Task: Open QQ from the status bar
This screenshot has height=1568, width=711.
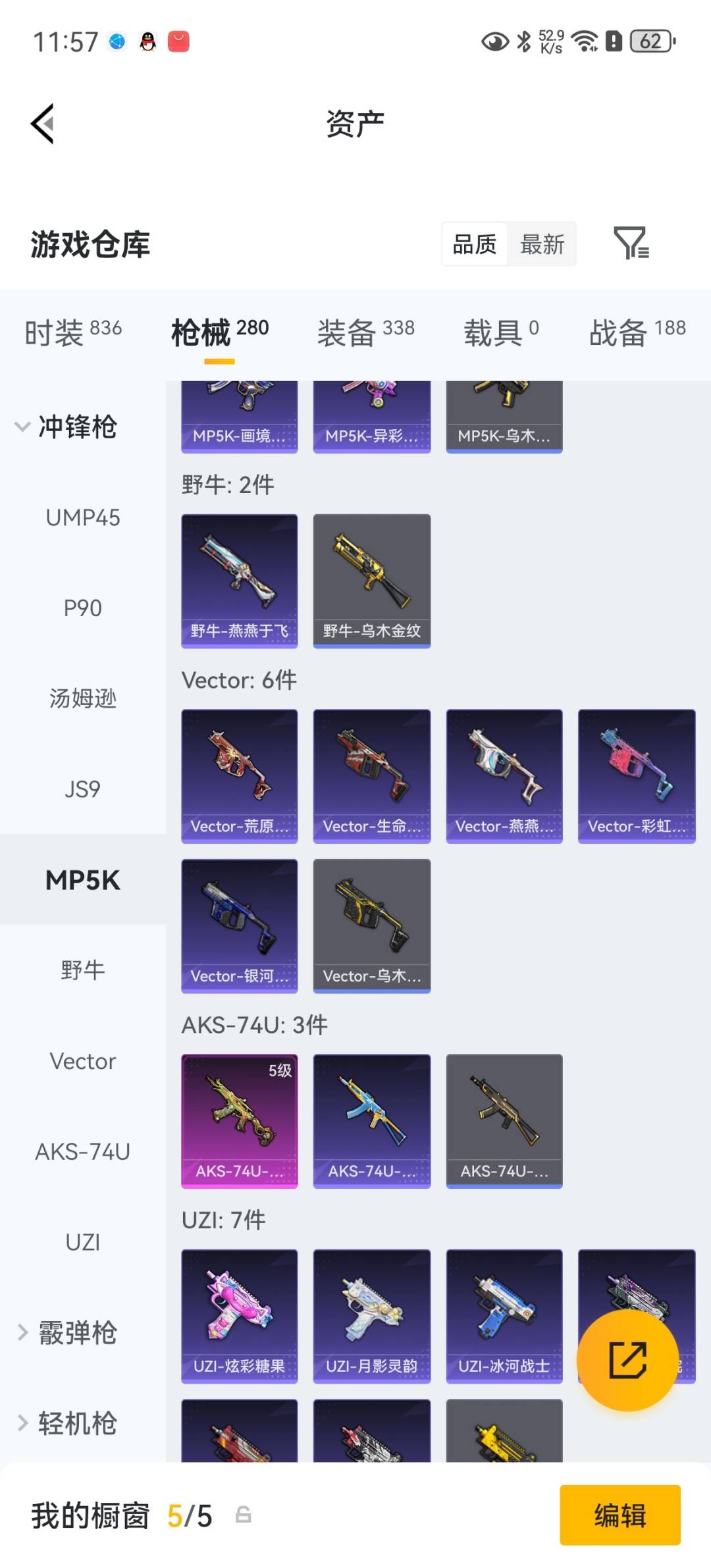Action: (146, 41)
